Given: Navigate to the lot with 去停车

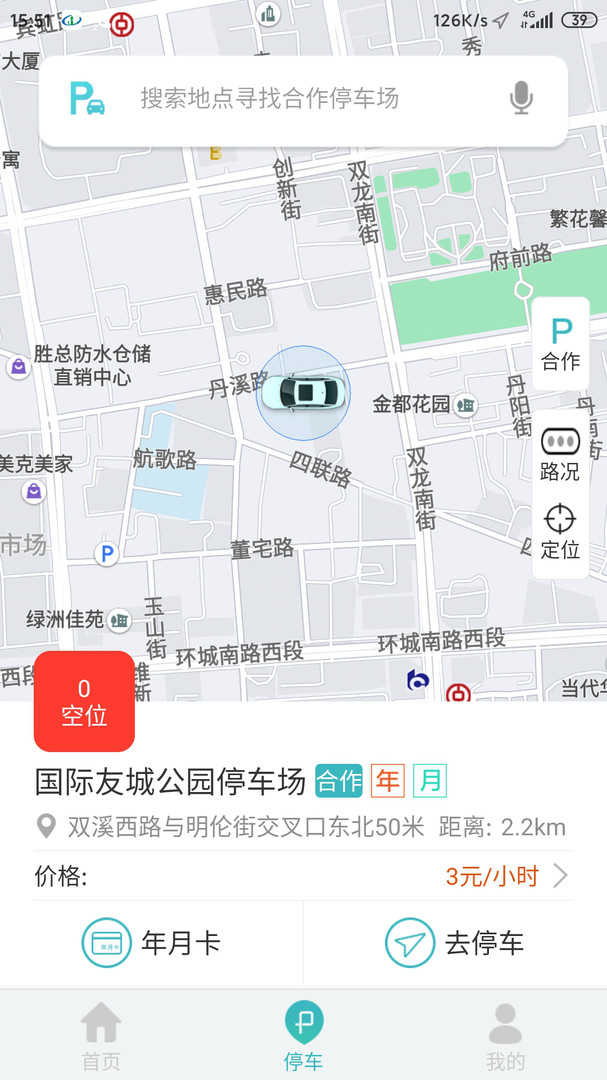Looking at the screenshot, I should click(x=455, y=943).
